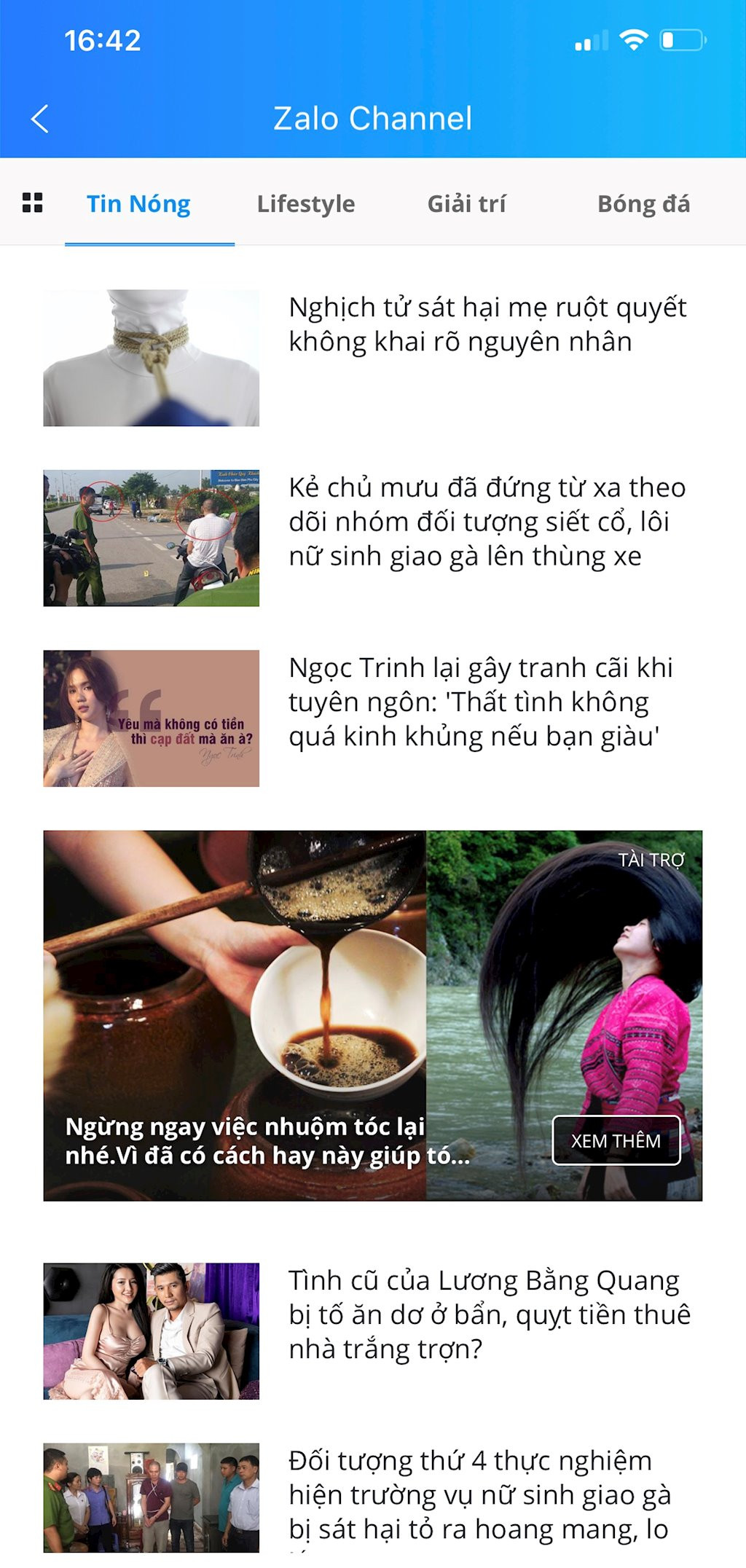Viewport: 746px width, 1568px height.
Task: Open article 'Nghịch tử sát hại mẹ ruột'
Action: coord(487,325)
